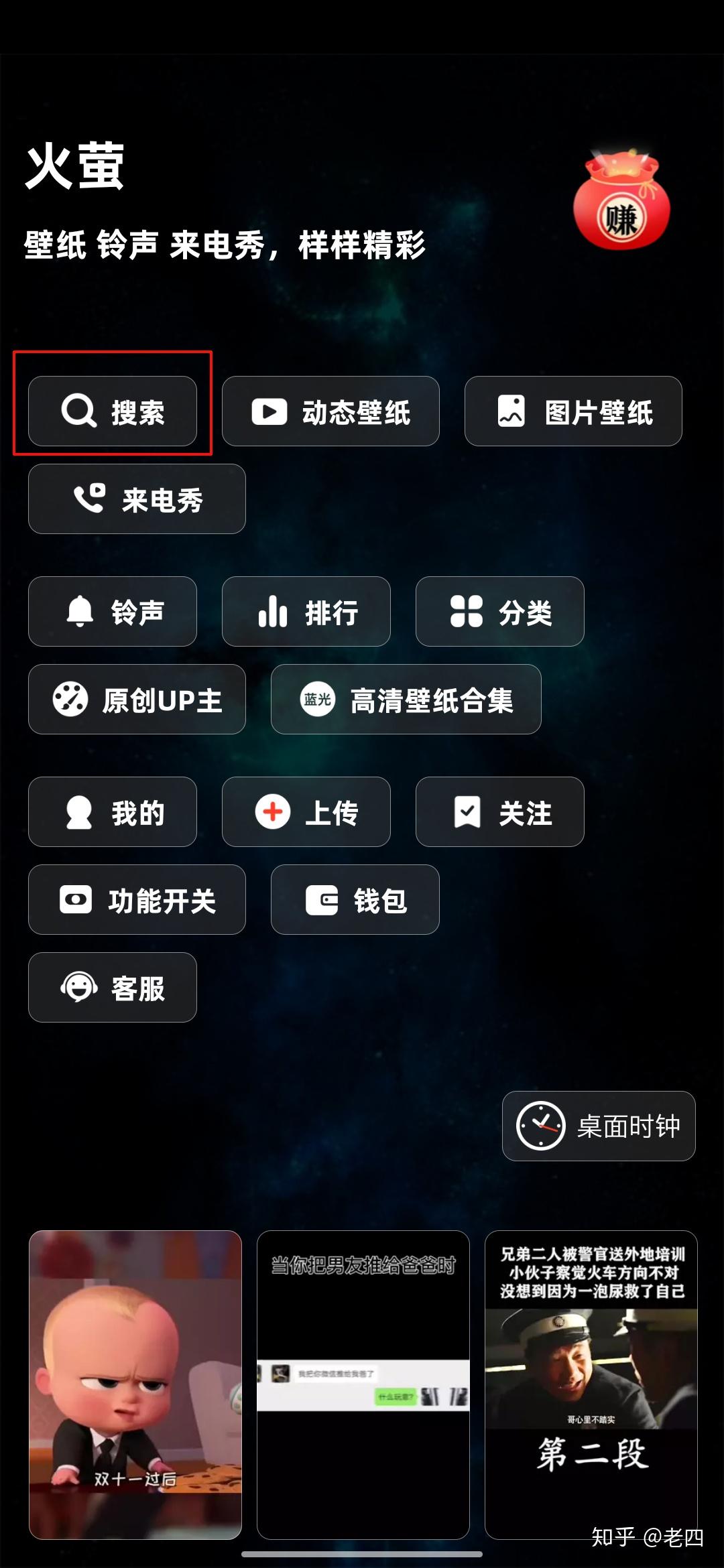View the 排行 rankings
The height and width of the screenshot is (1568, 724).
tap(306, 612)
